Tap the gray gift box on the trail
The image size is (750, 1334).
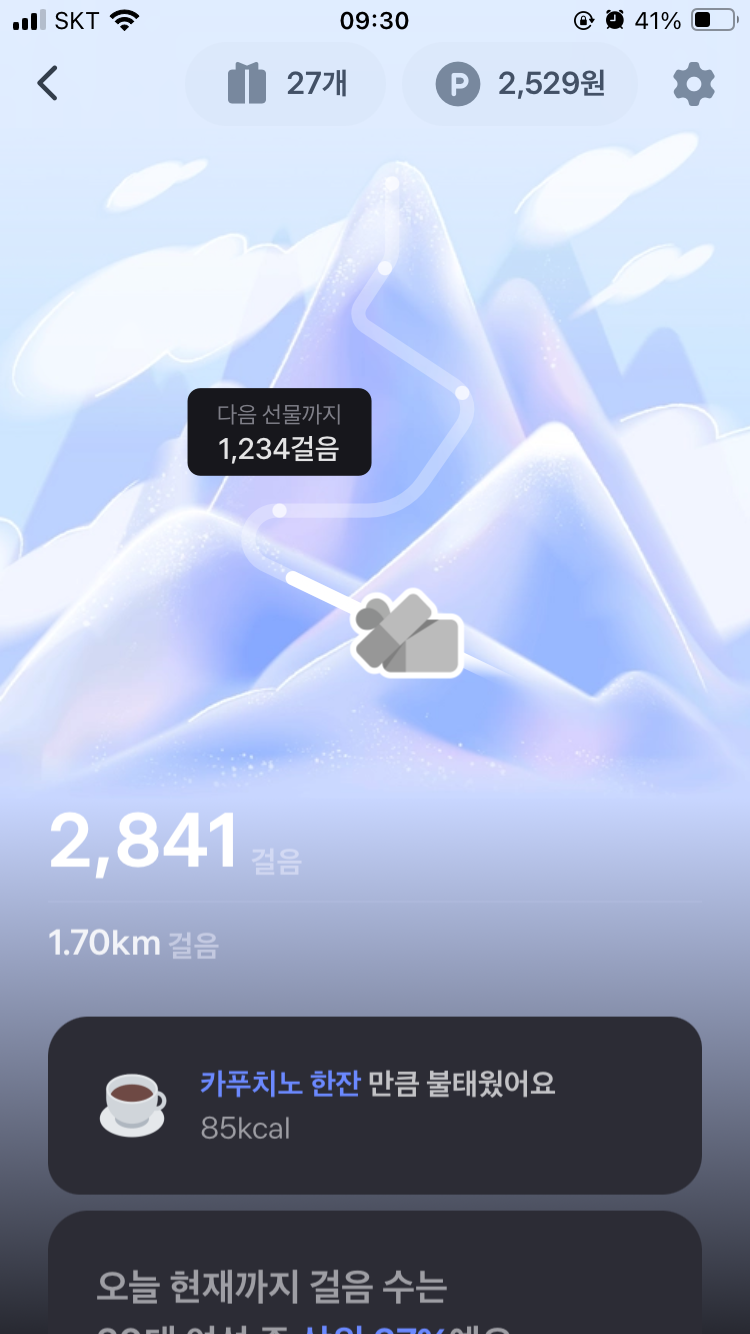(x=408, y=634)
